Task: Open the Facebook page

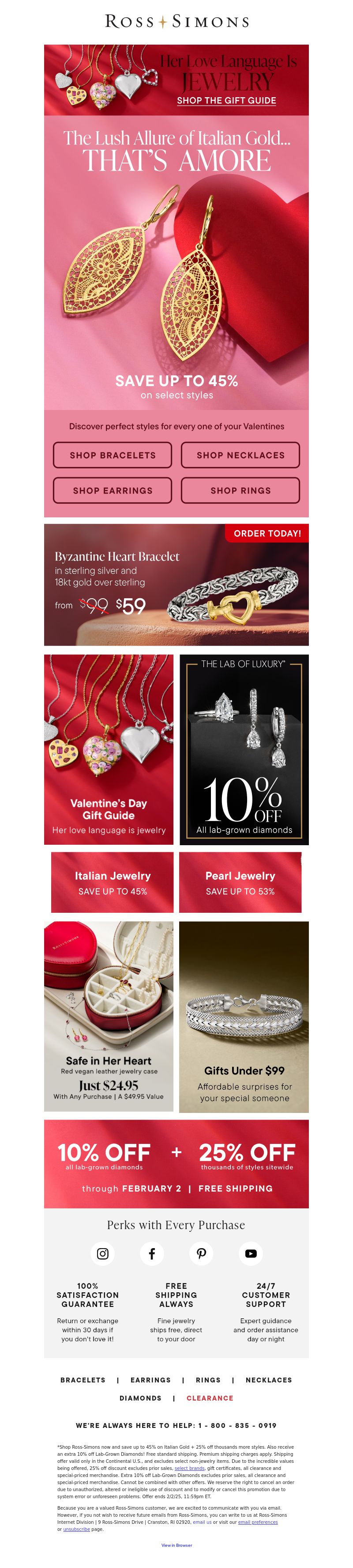Action: click(x=152, y=1253)
